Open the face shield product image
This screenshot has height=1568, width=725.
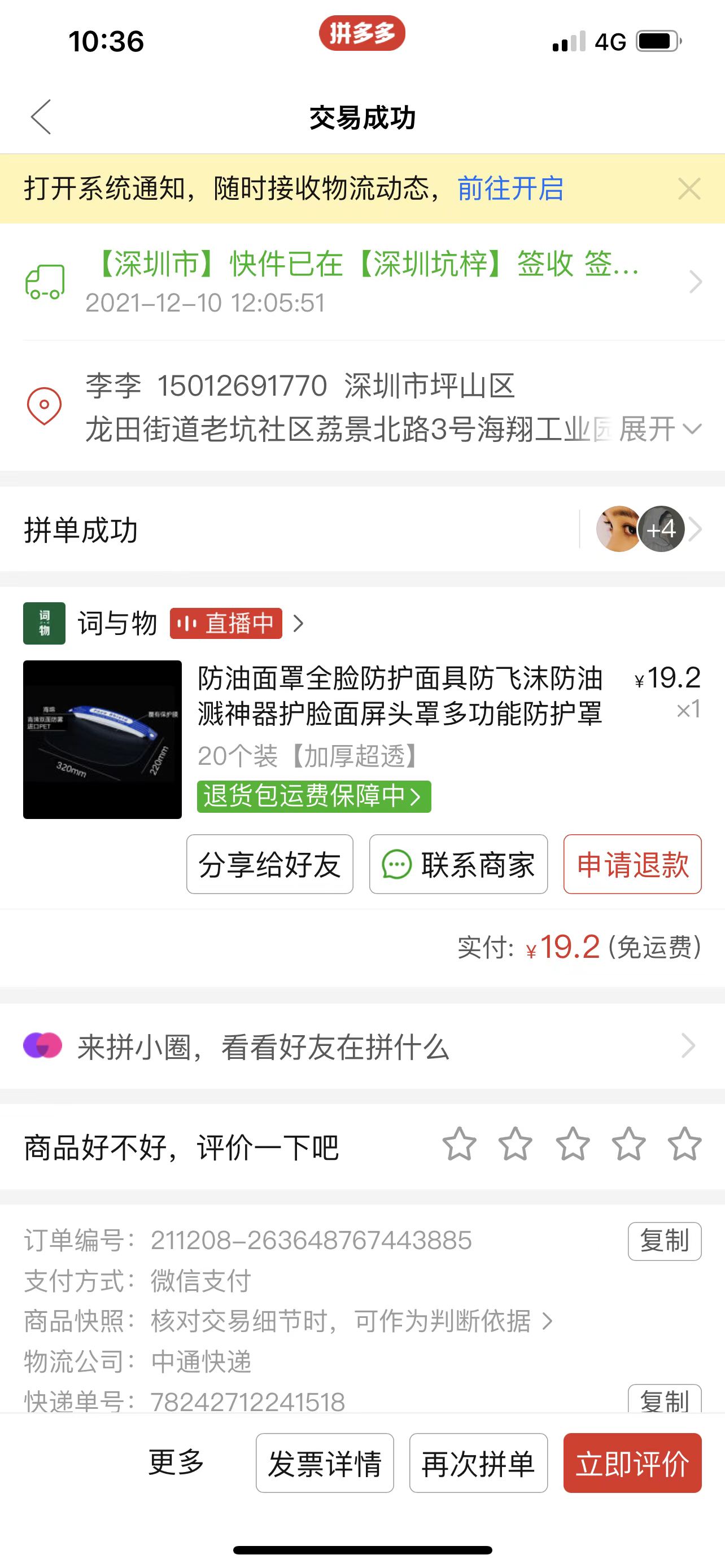coord(102,739)
